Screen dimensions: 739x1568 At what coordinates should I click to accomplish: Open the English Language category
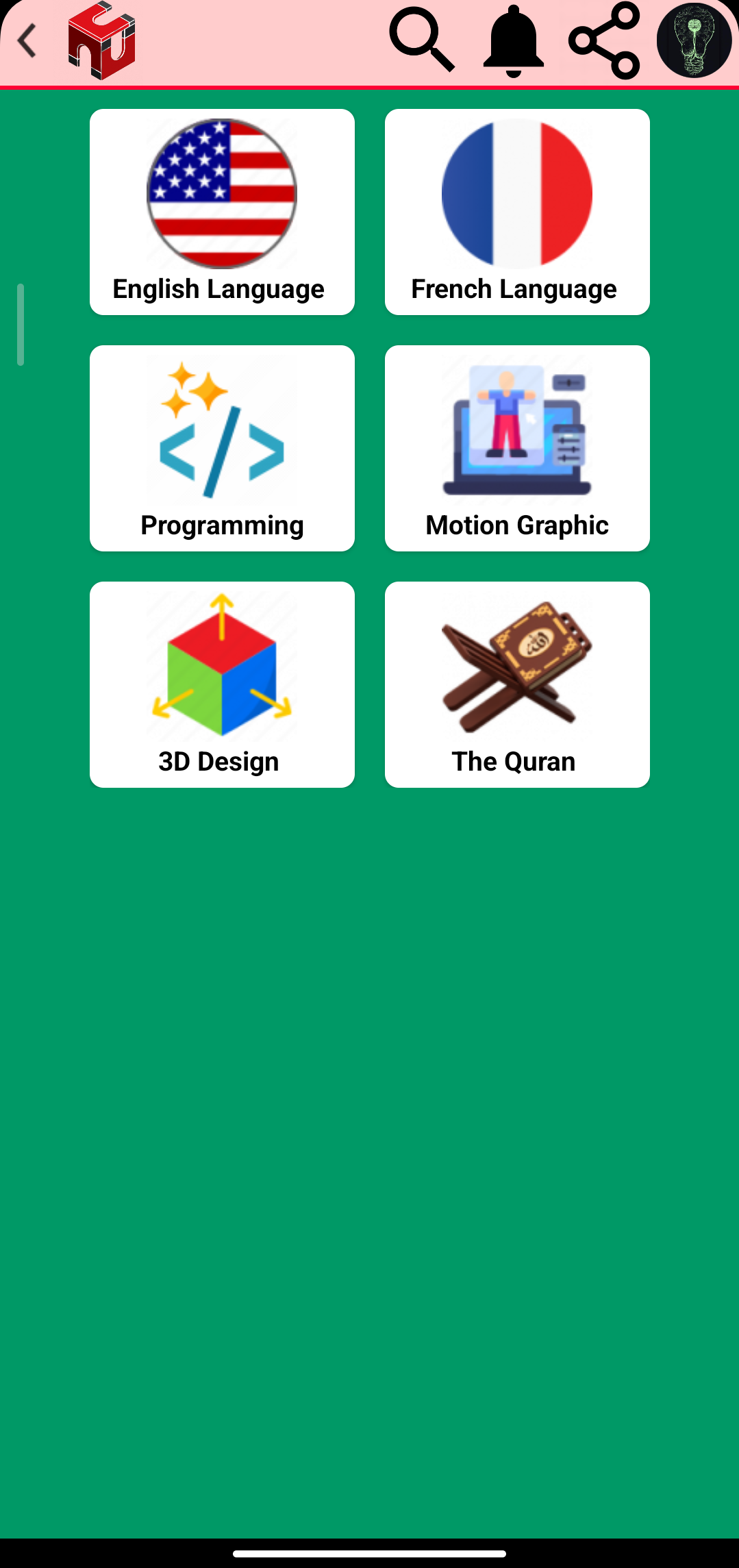tap(222, 212)
